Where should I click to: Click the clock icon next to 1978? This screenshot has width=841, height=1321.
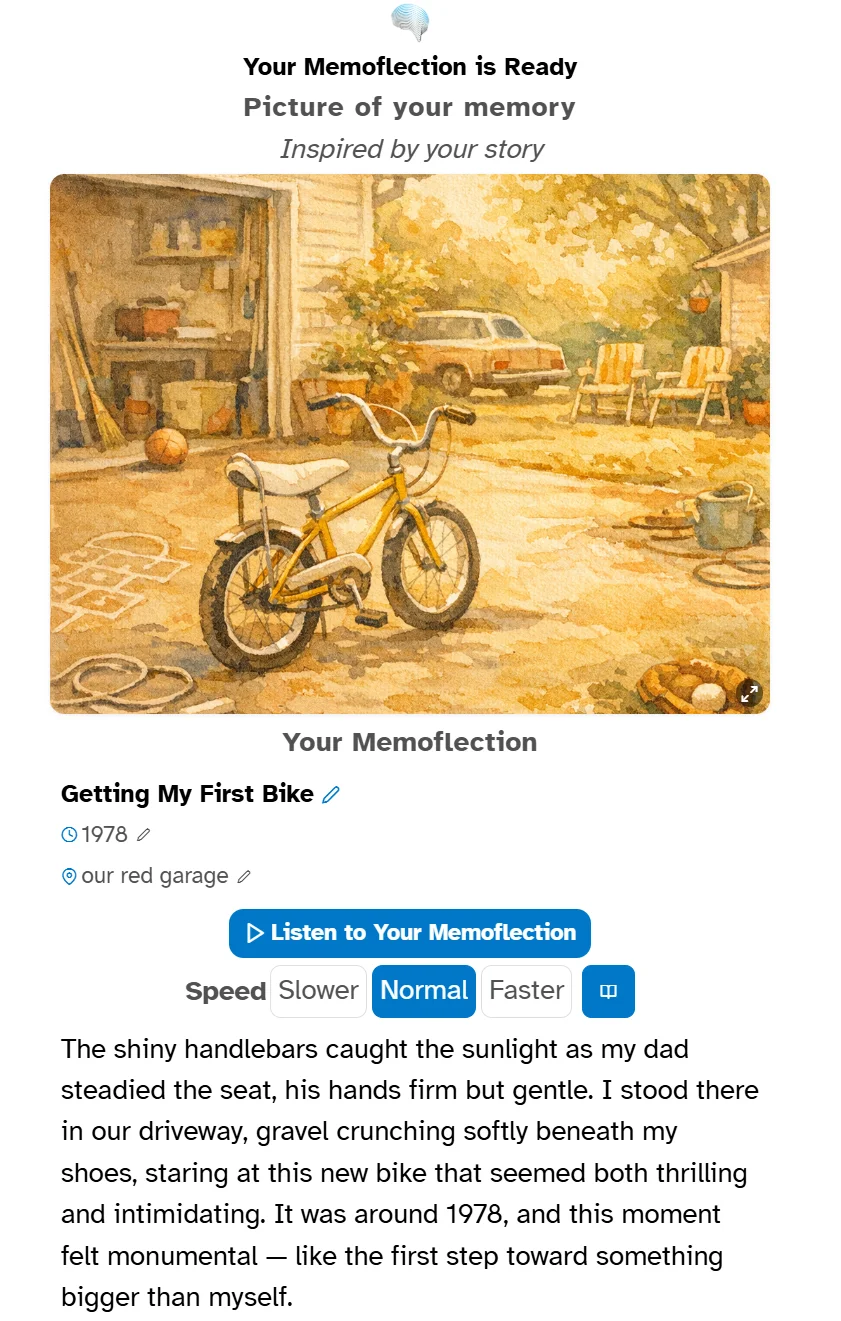[69, 834]
